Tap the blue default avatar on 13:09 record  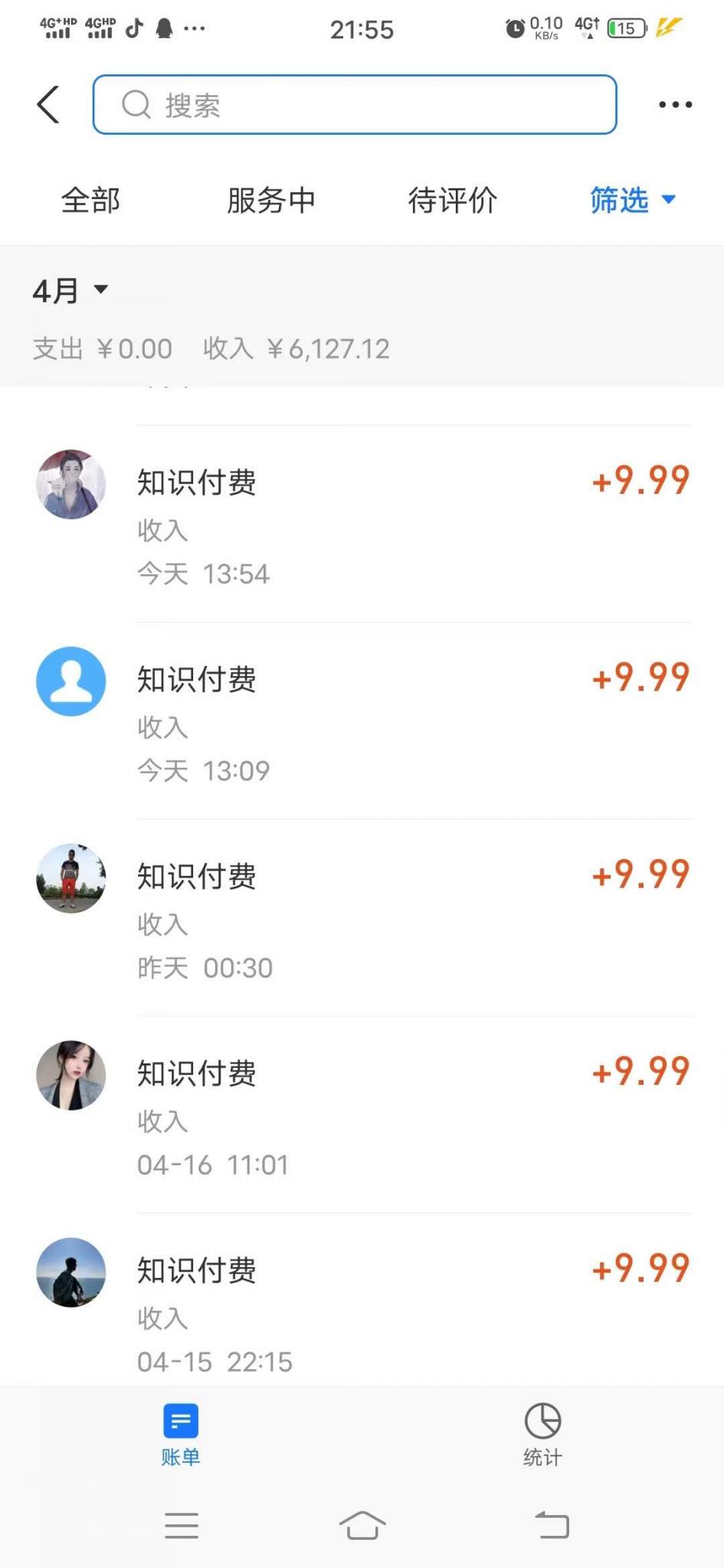click(x=70, y=681)
